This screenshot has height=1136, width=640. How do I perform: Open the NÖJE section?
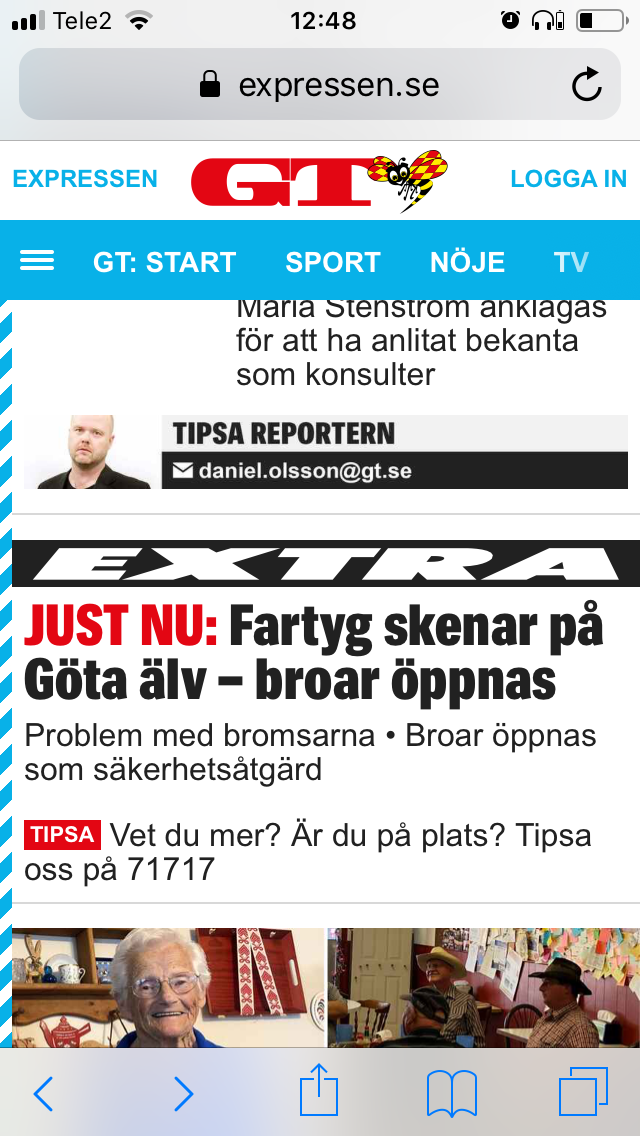(467, 262)
